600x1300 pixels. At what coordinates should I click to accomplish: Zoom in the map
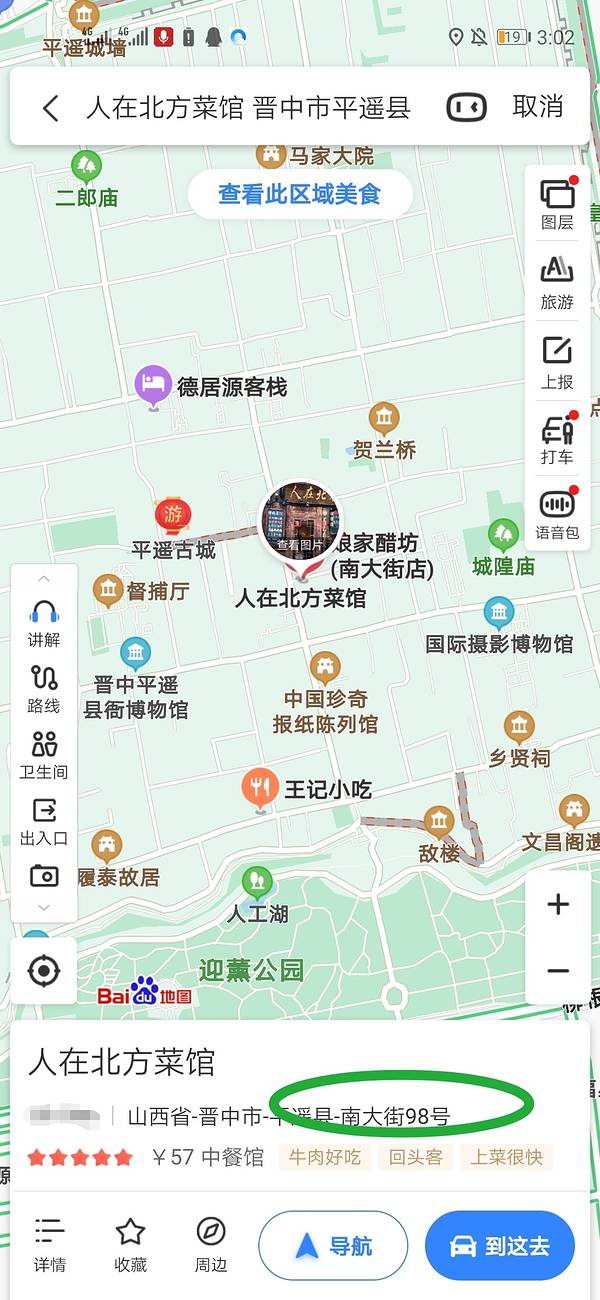pyautogui.click(x=558, y=905)
